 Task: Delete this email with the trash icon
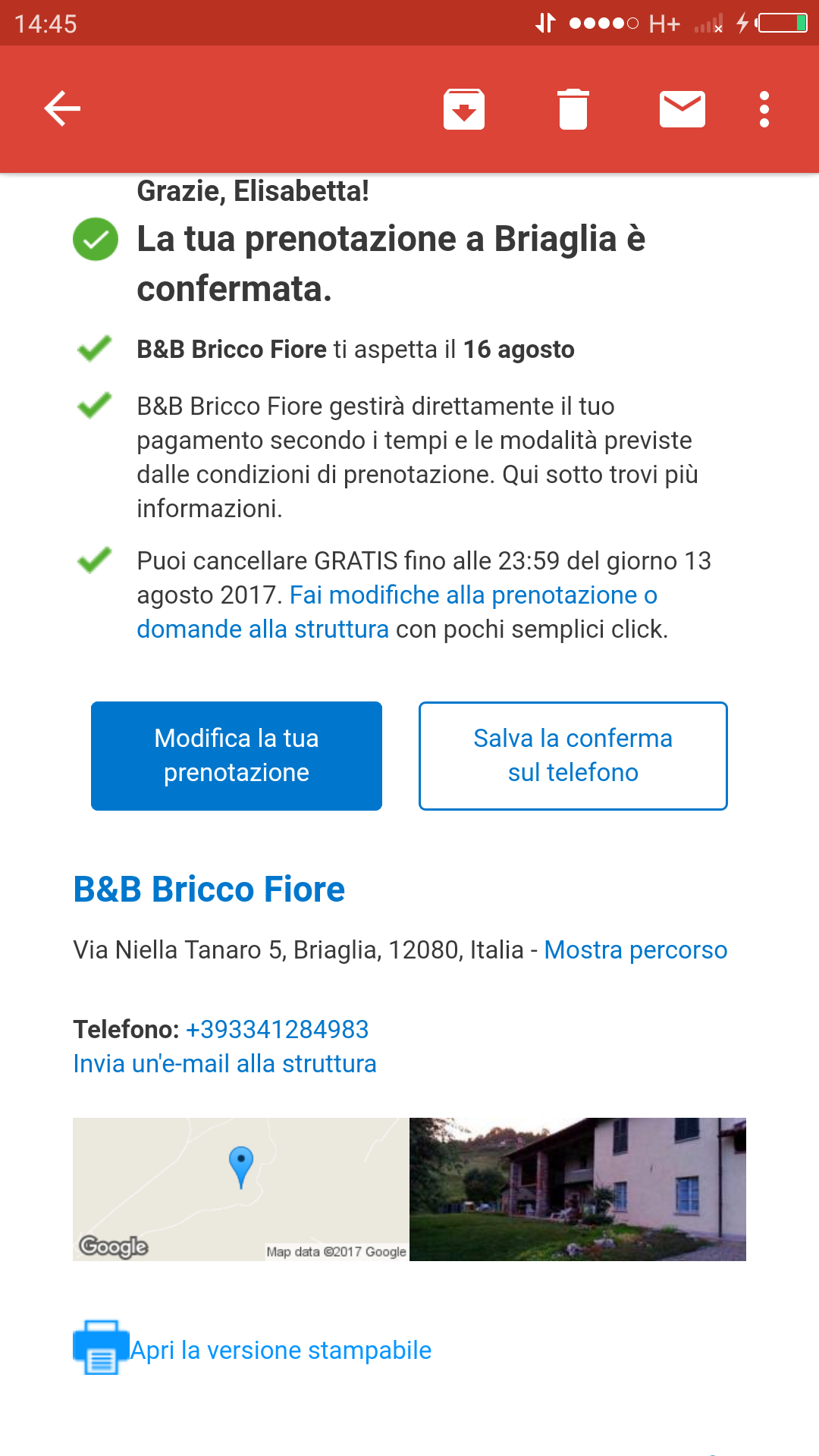[573, 109]
